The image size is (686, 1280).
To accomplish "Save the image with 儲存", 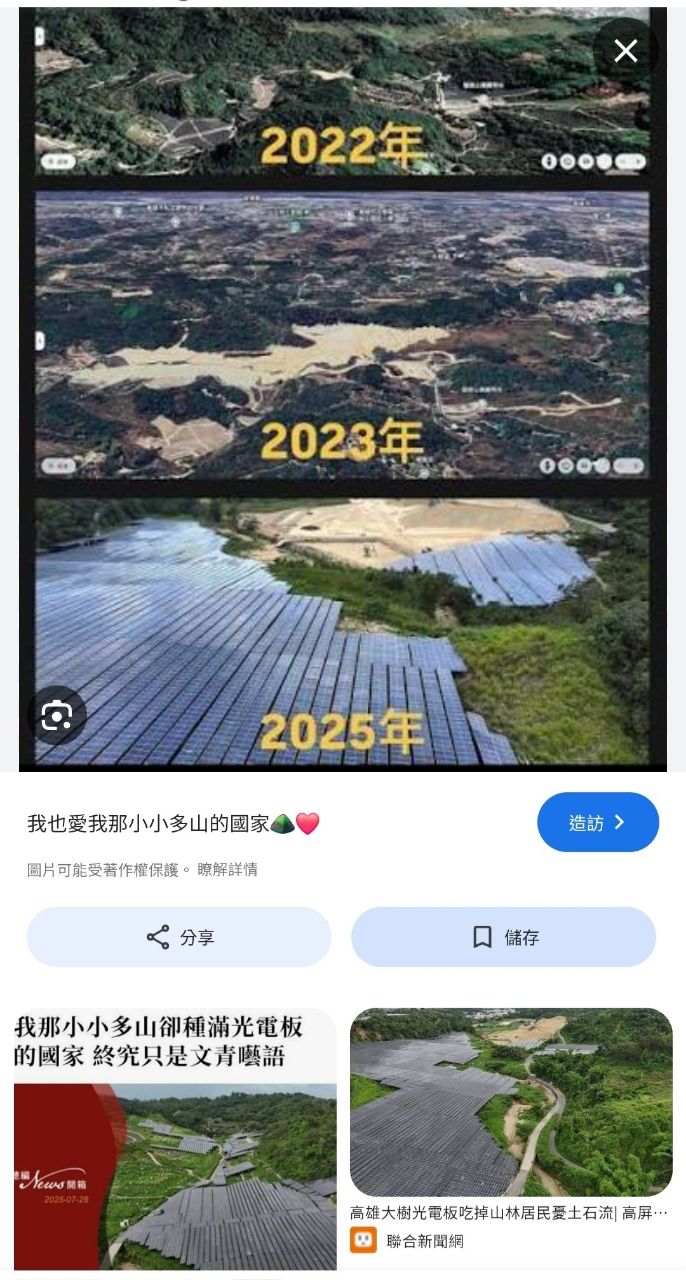I will (503, 937).
